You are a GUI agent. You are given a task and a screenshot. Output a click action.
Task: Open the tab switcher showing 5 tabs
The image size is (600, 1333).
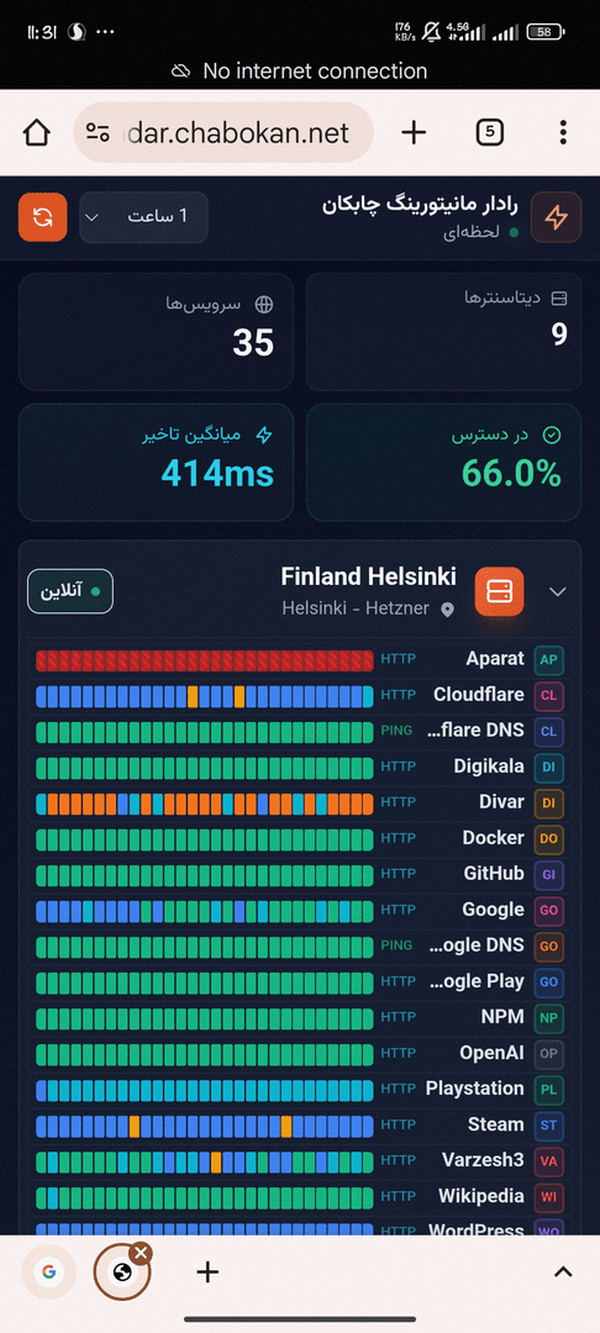click(489, 132)
